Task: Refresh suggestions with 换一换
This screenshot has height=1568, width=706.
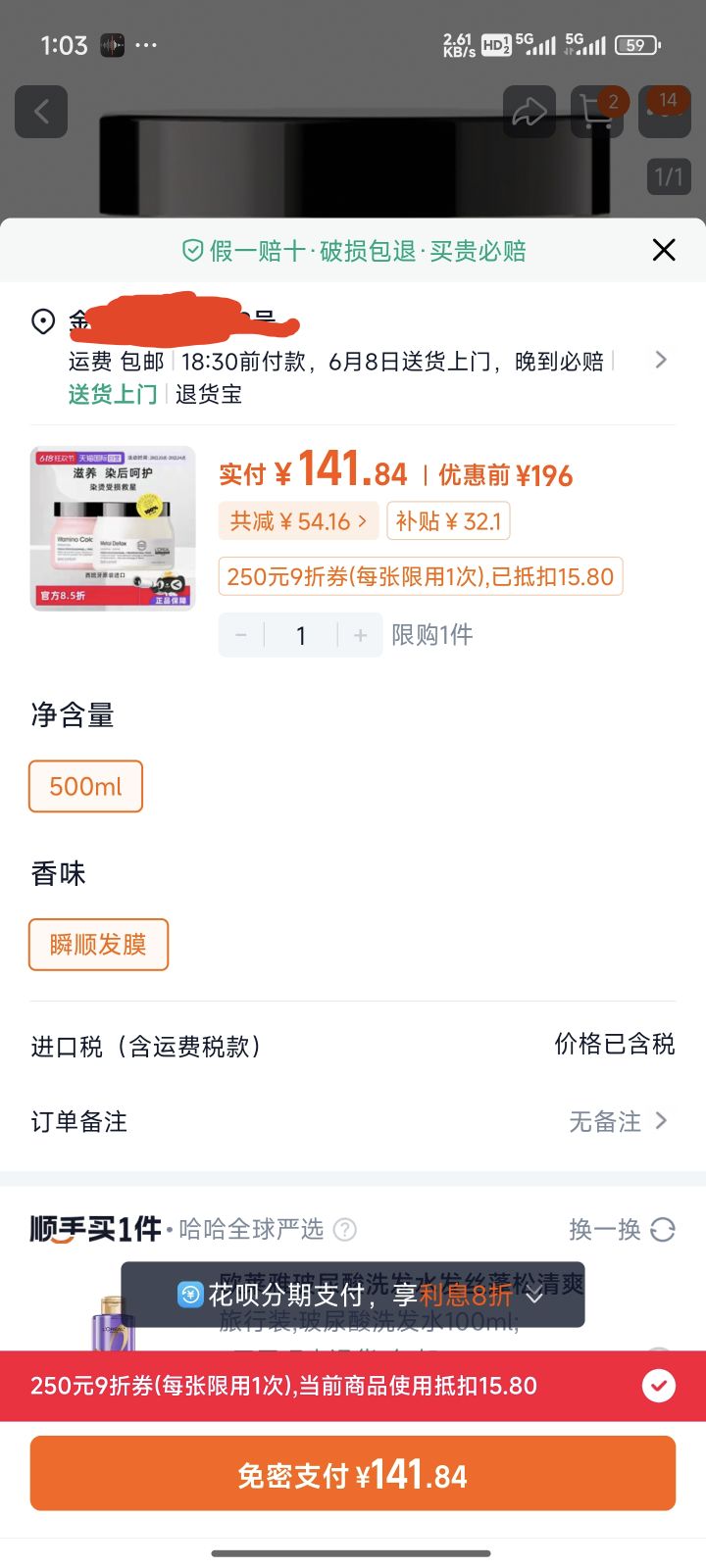Action: coord(622,1230)
